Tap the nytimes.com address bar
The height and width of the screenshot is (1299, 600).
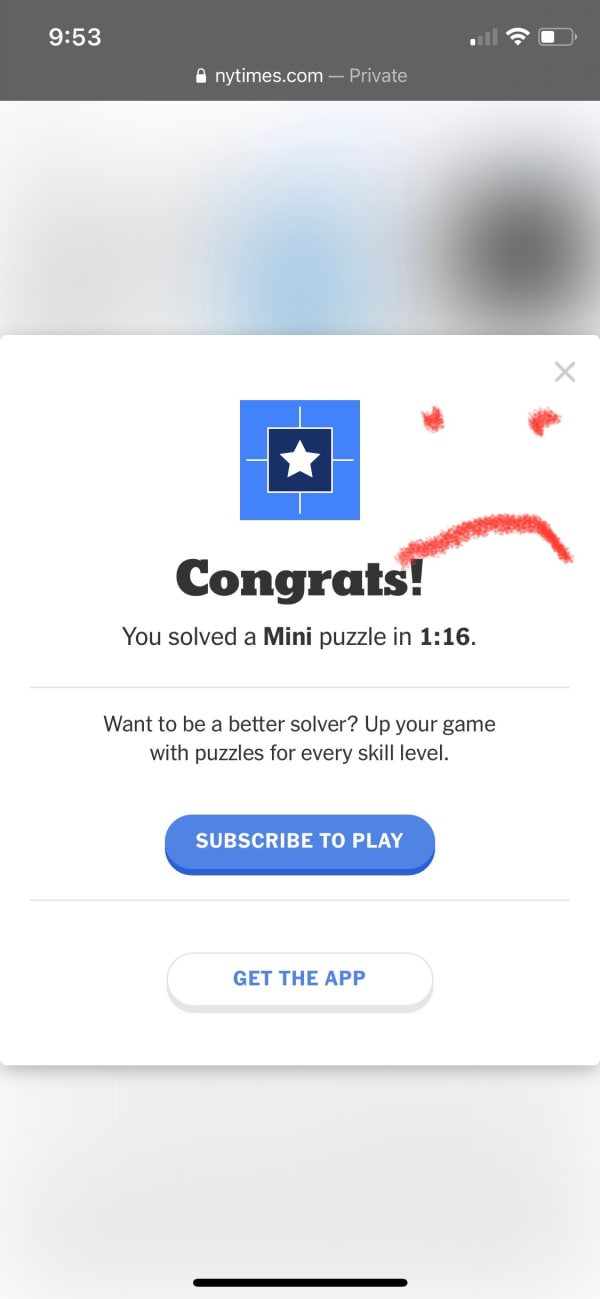point(300,76)
